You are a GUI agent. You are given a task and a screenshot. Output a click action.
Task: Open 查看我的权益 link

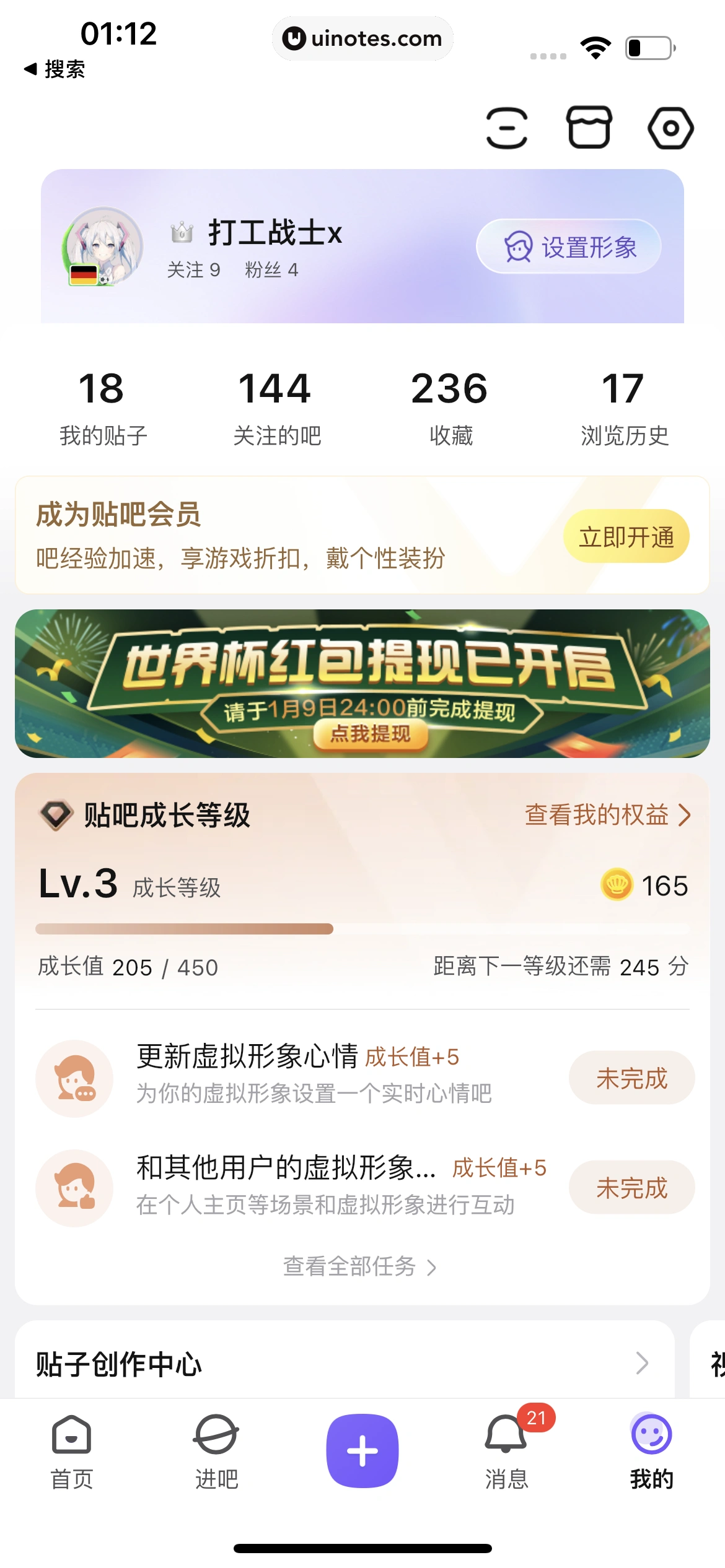[607, 815]
